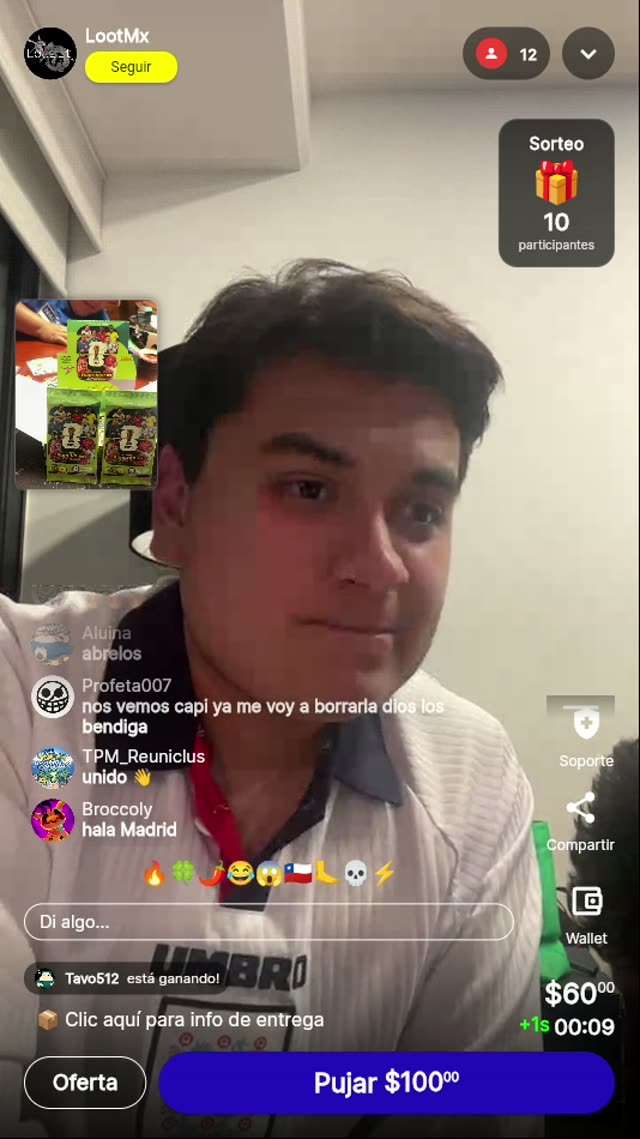Send the fire emoji reaction

tap(154, 874)
